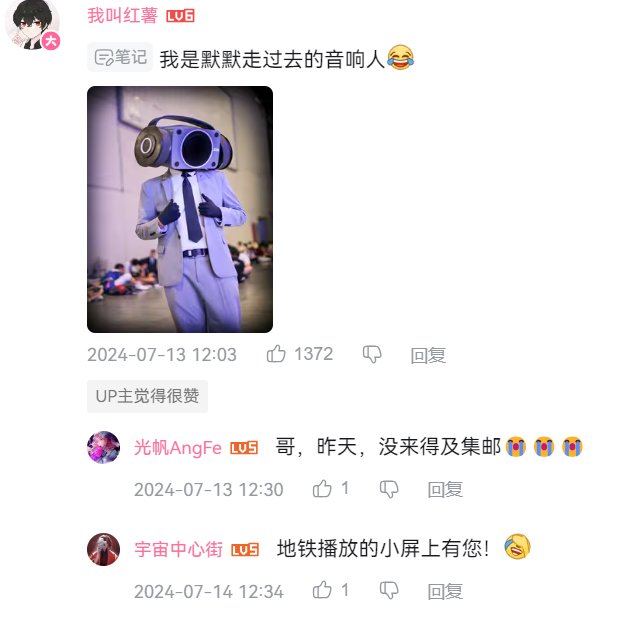Viewport: 633px width, 626px height.
Task: Like 宇宙中心街's reply
Action: [322, 591]
